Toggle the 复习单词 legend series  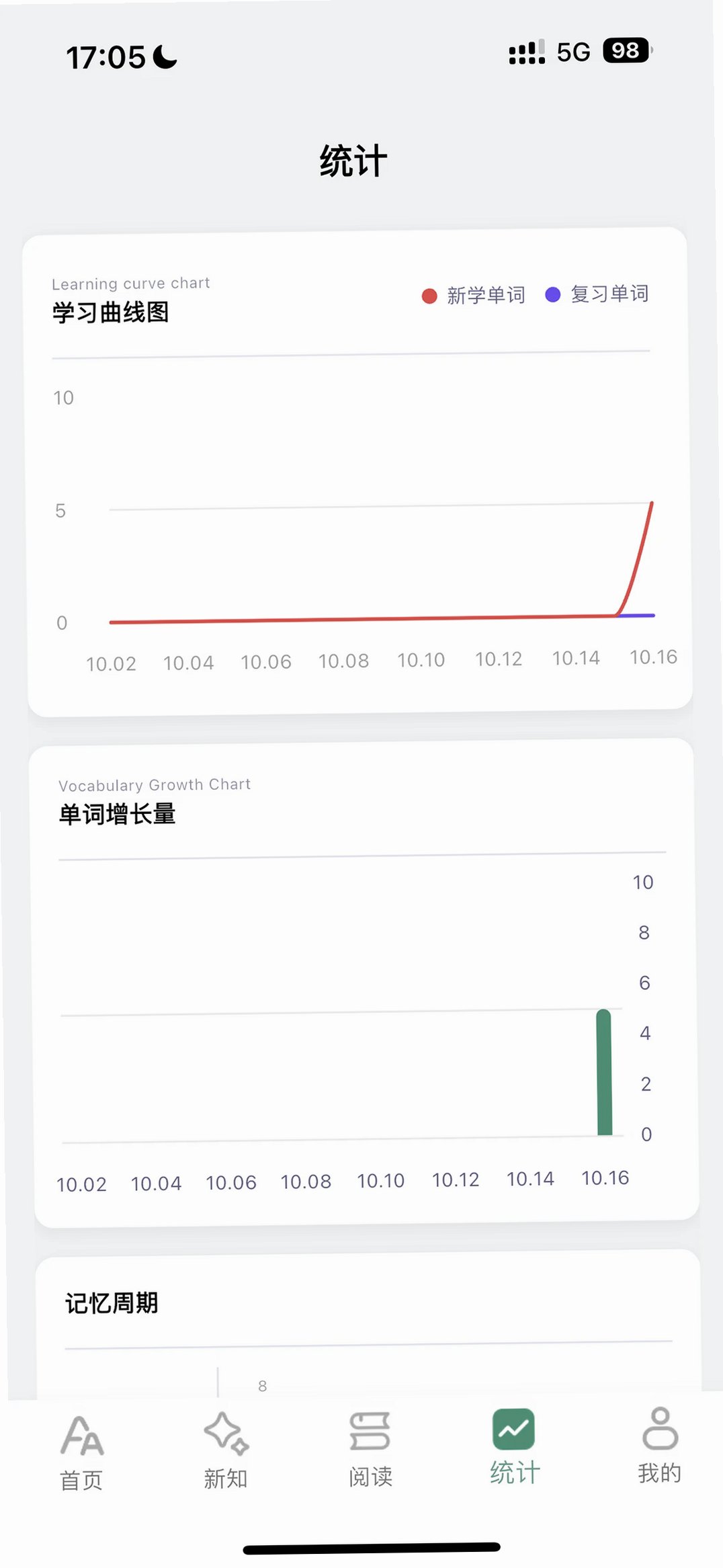597,294
